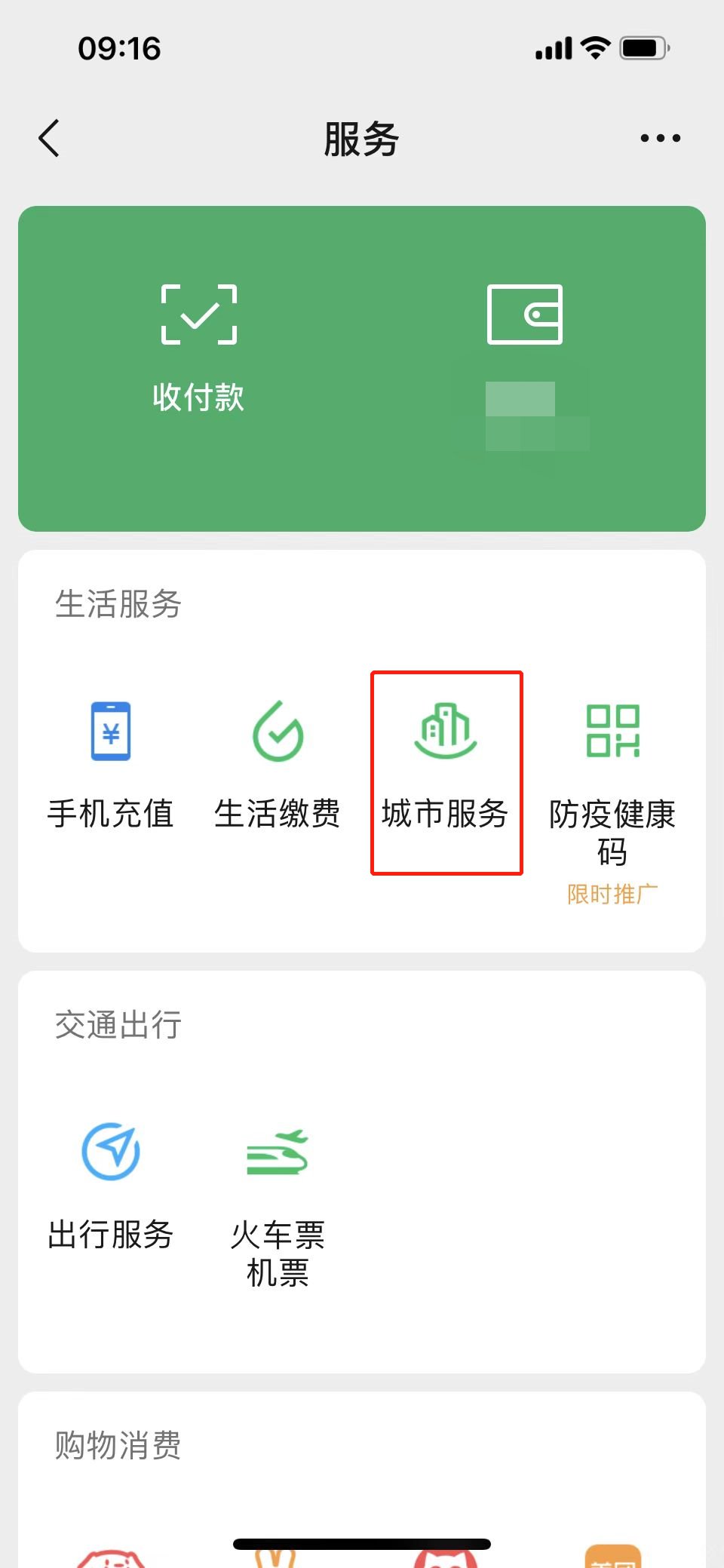Go back using the top-left arrow

coord(50,139)
